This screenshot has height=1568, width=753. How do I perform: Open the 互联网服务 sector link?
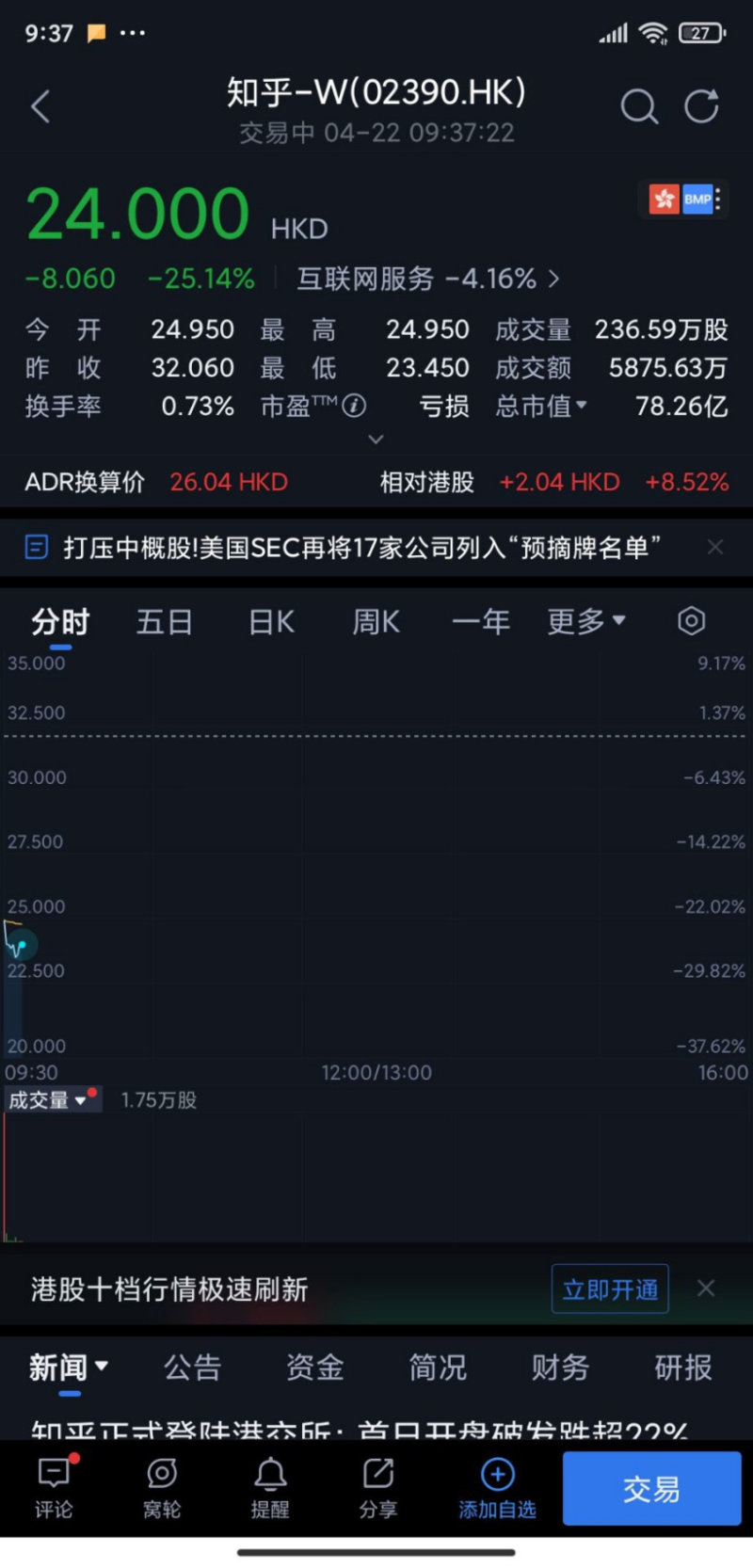428,279
